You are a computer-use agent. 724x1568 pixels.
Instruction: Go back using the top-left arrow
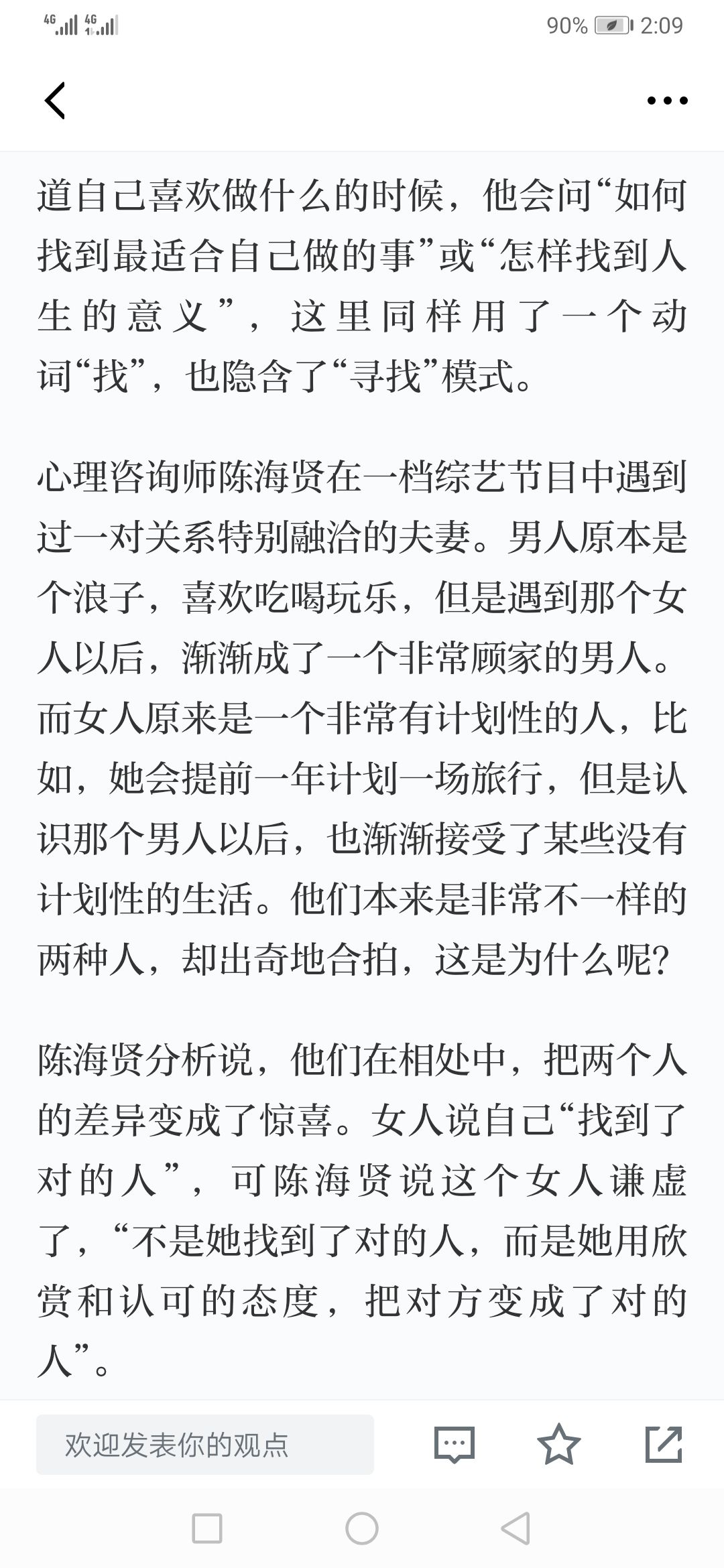(x=55, y=101)
